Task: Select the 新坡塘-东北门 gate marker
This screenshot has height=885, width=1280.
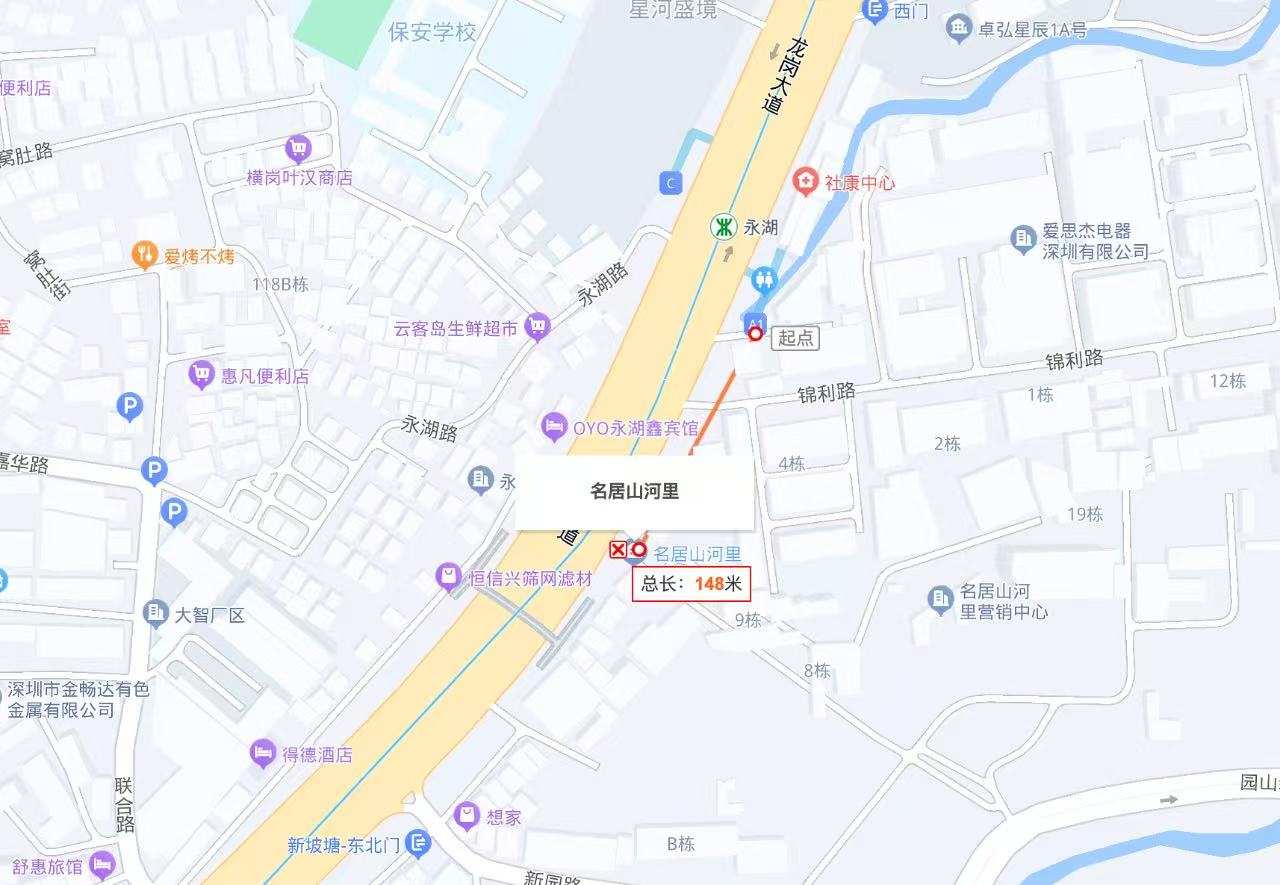Action: tap(420, 844)
